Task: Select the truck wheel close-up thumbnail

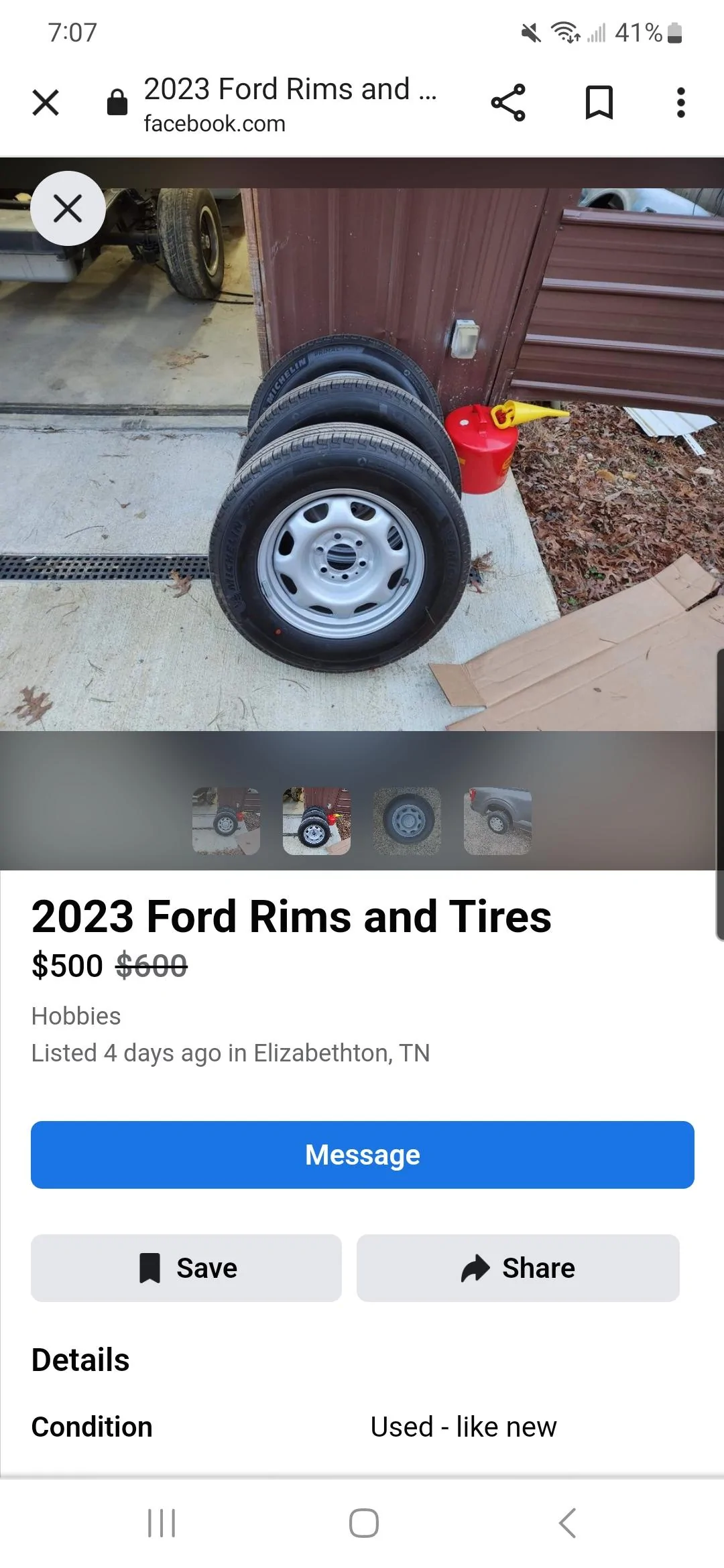Action: pos(406,821)
